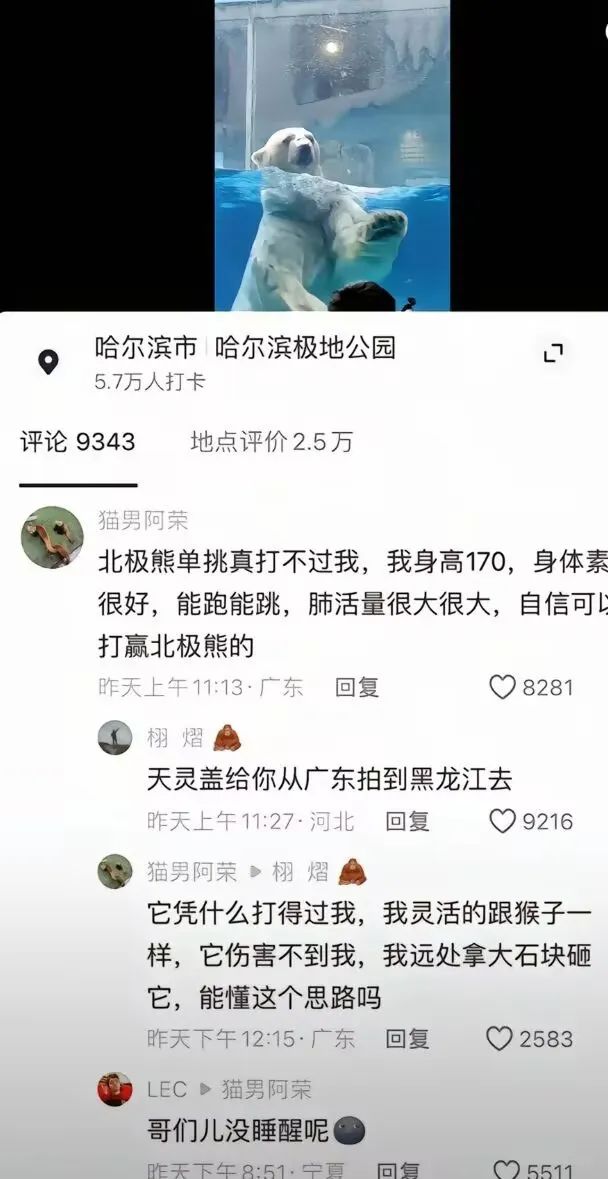608x1179 pixels.
Task: Reply to the 天灵盖给你从广东拍到黑龙江去 comment
Action: tap(407, 821)
